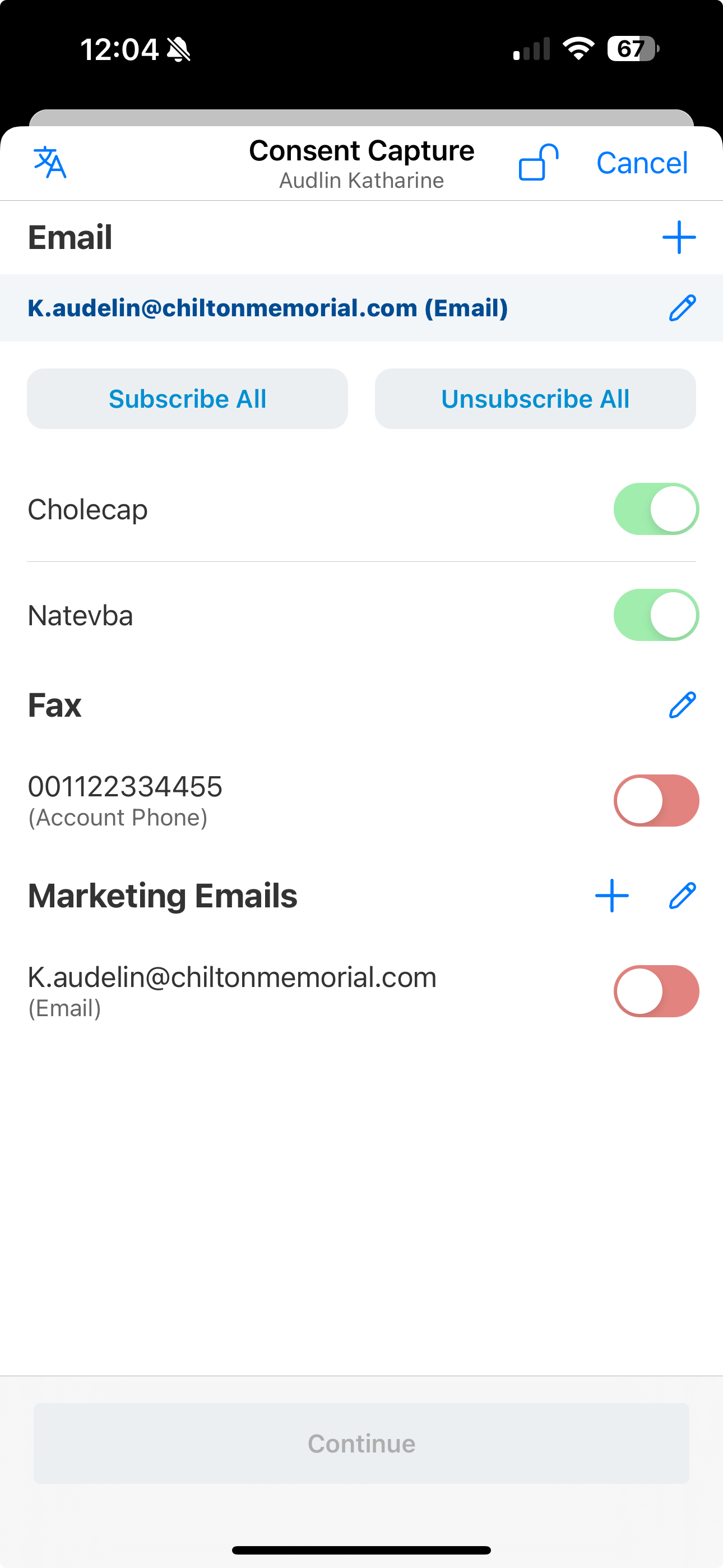Edit the Fax section
This screenshot has height=1568, width=723.
click(x=682, y=705)
